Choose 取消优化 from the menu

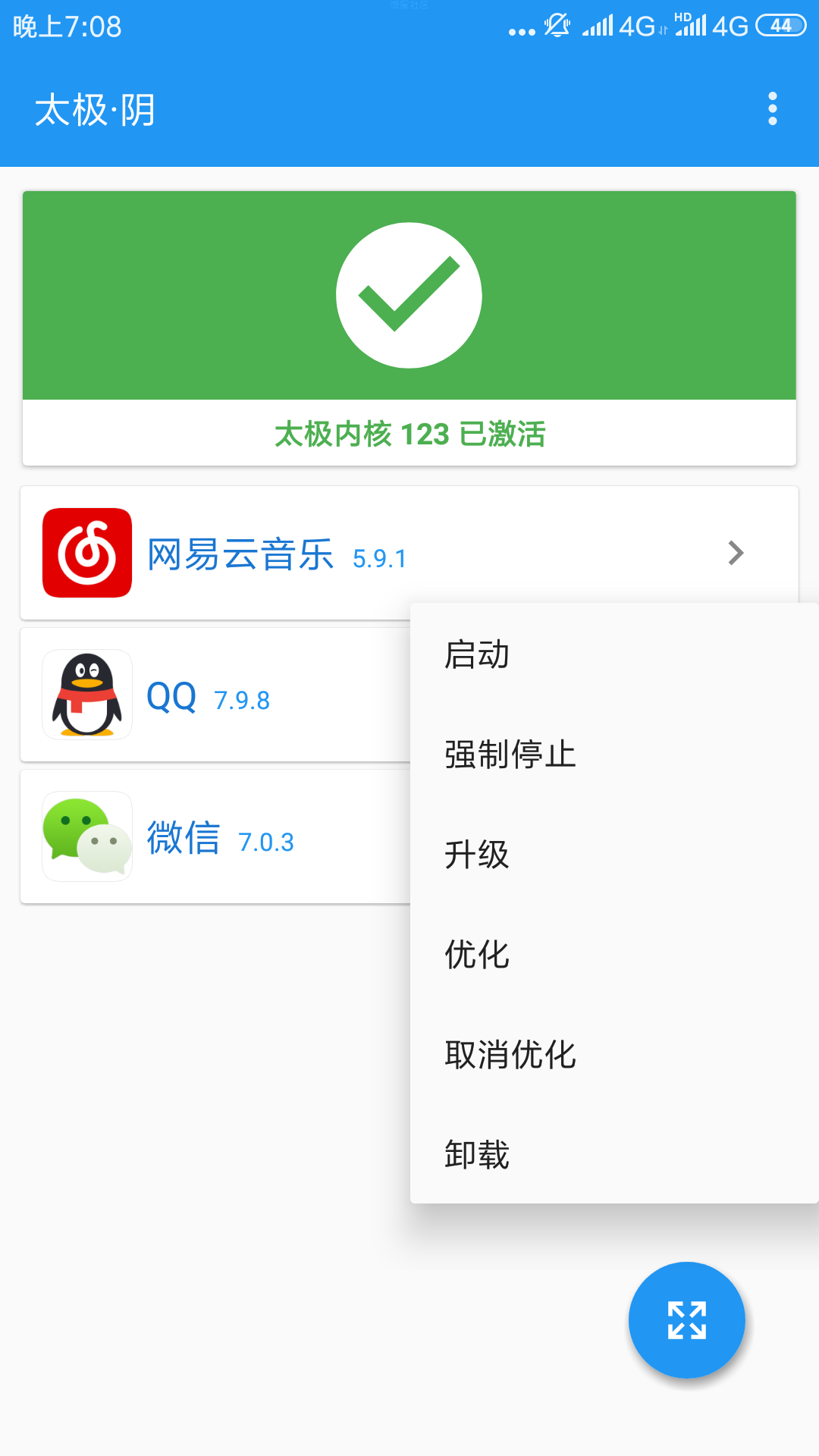tap(614, 1055)
